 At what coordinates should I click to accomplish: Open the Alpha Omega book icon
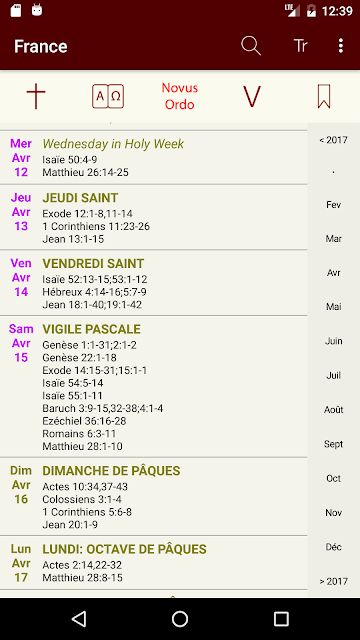pyautogui.click(x=108, y=96)
